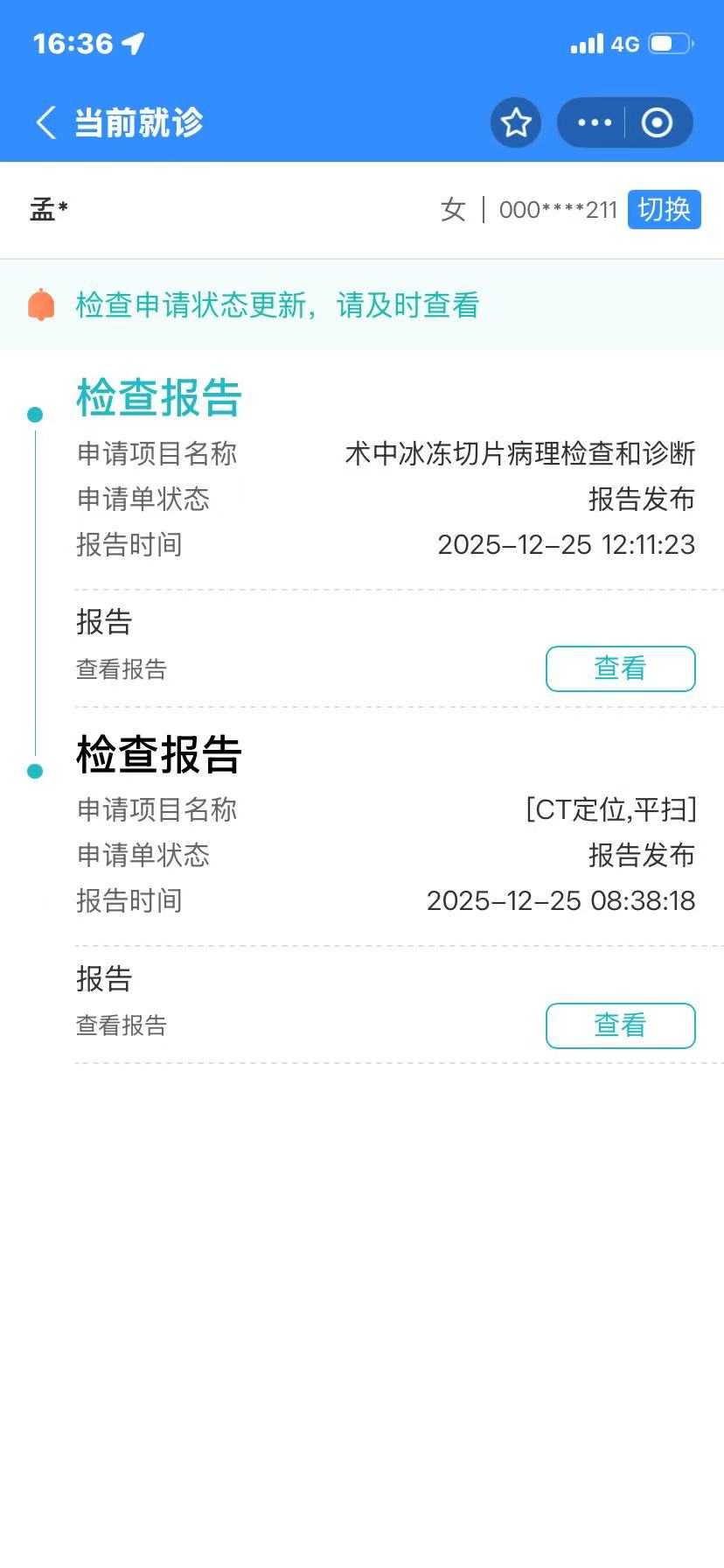Screen dimensions: 724x1568
Task: Open the 检查申请状态更新 notice
Action: click(x=277, y=305)
